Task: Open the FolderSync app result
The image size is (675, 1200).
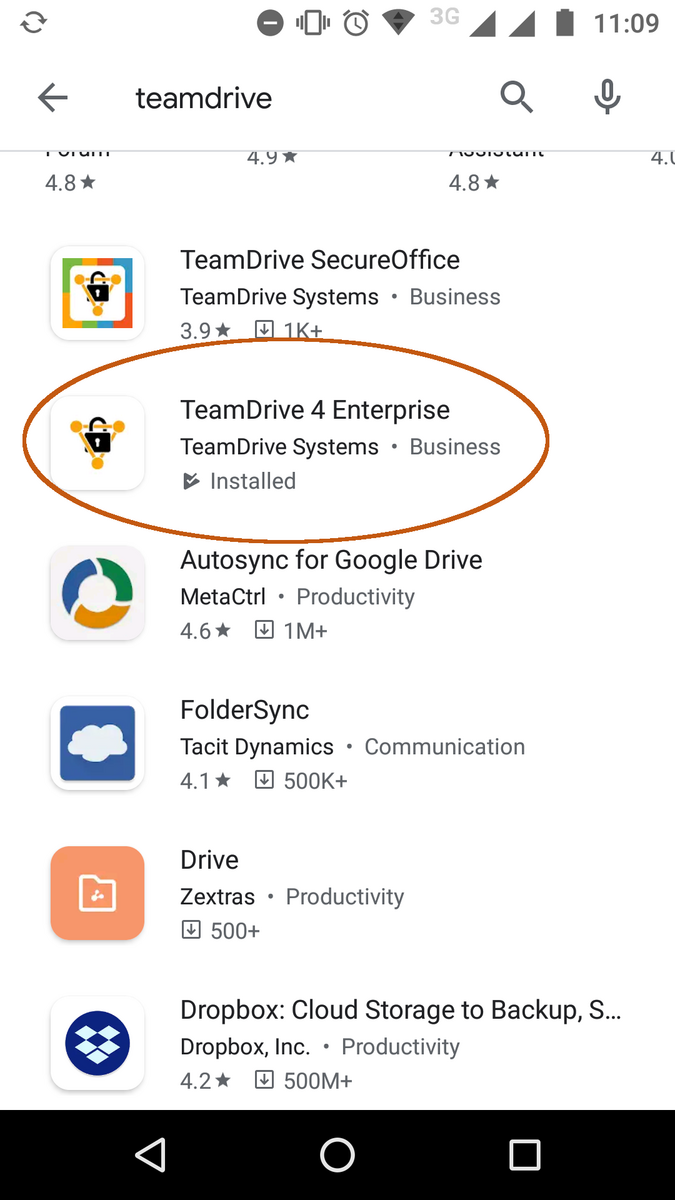Action: (337, 744)
